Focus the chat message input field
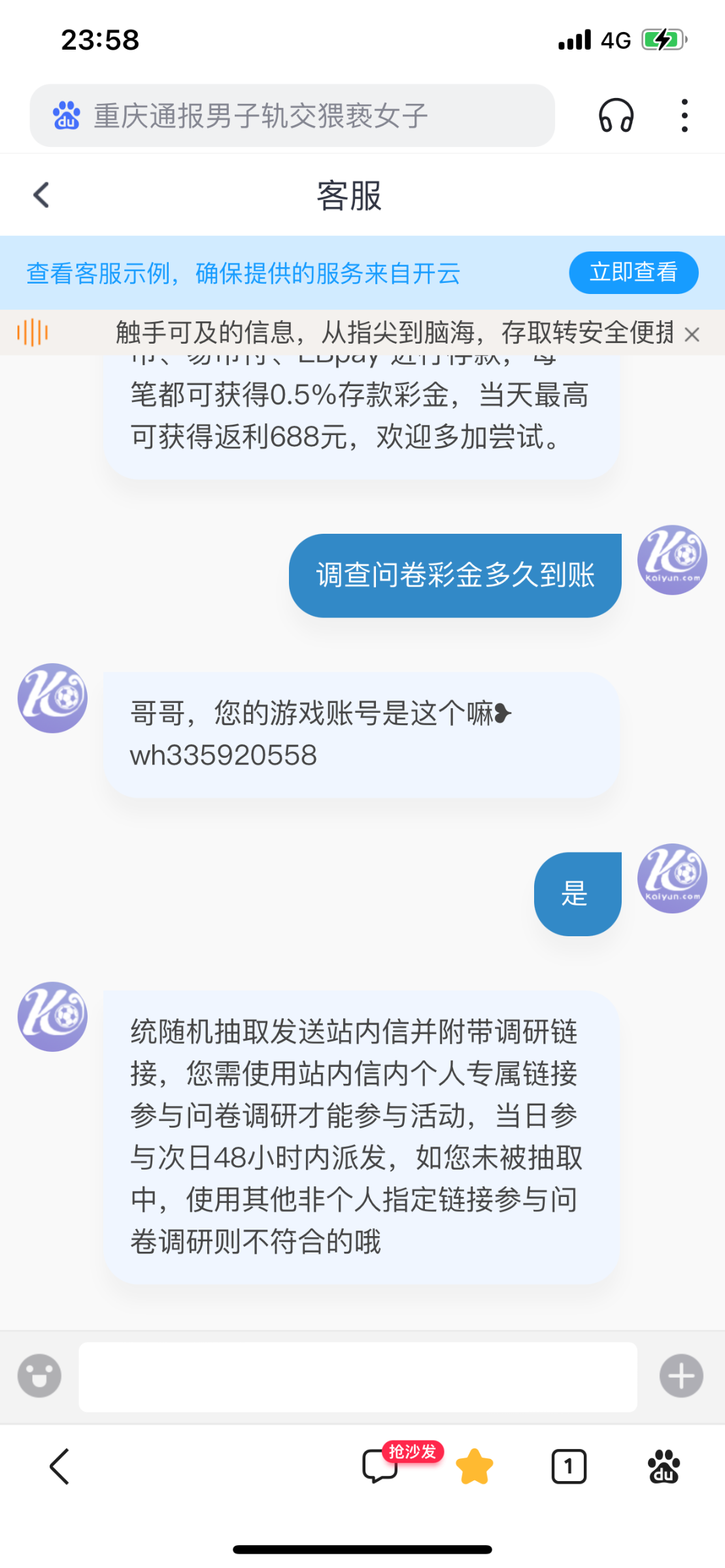This screenshot has height=1568, width=725. pyautogui.click(x=358, y=1377)
